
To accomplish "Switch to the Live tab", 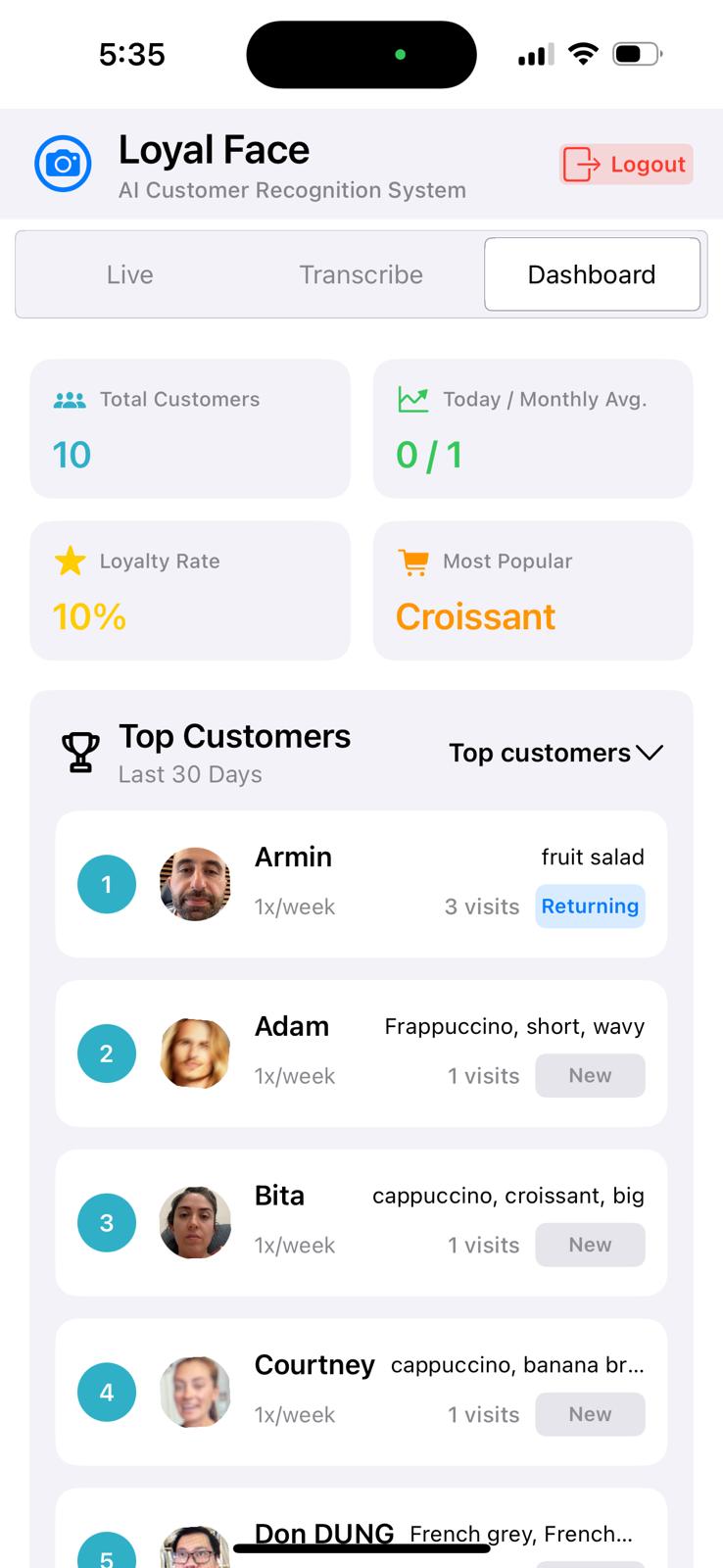I will [x=129, y=274].
